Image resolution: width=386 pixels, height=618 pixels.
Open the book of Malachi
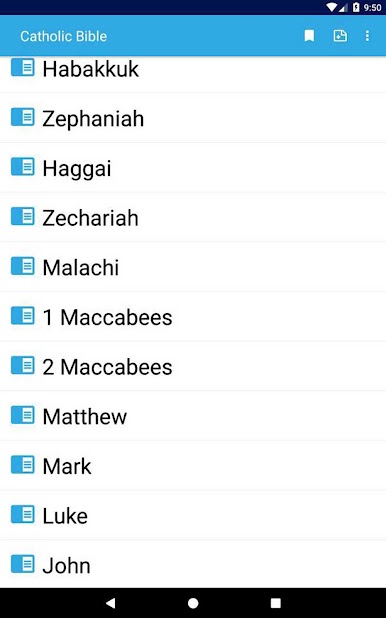[x=193, y=267]
